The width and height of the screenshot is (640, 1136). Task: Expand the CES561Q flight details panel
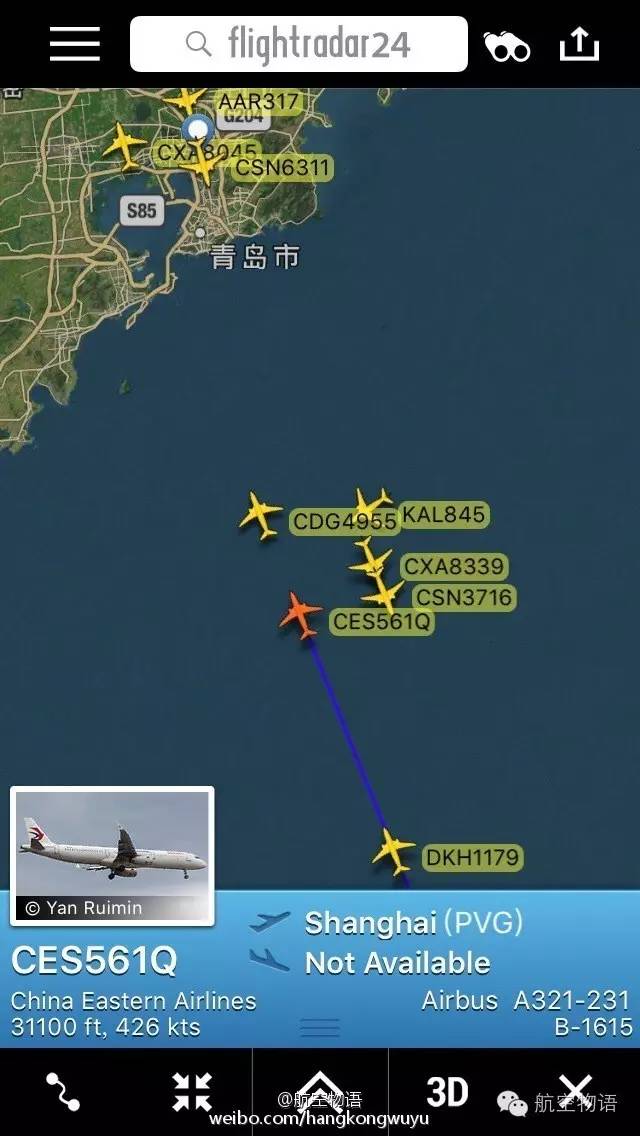pos(319,1027)
